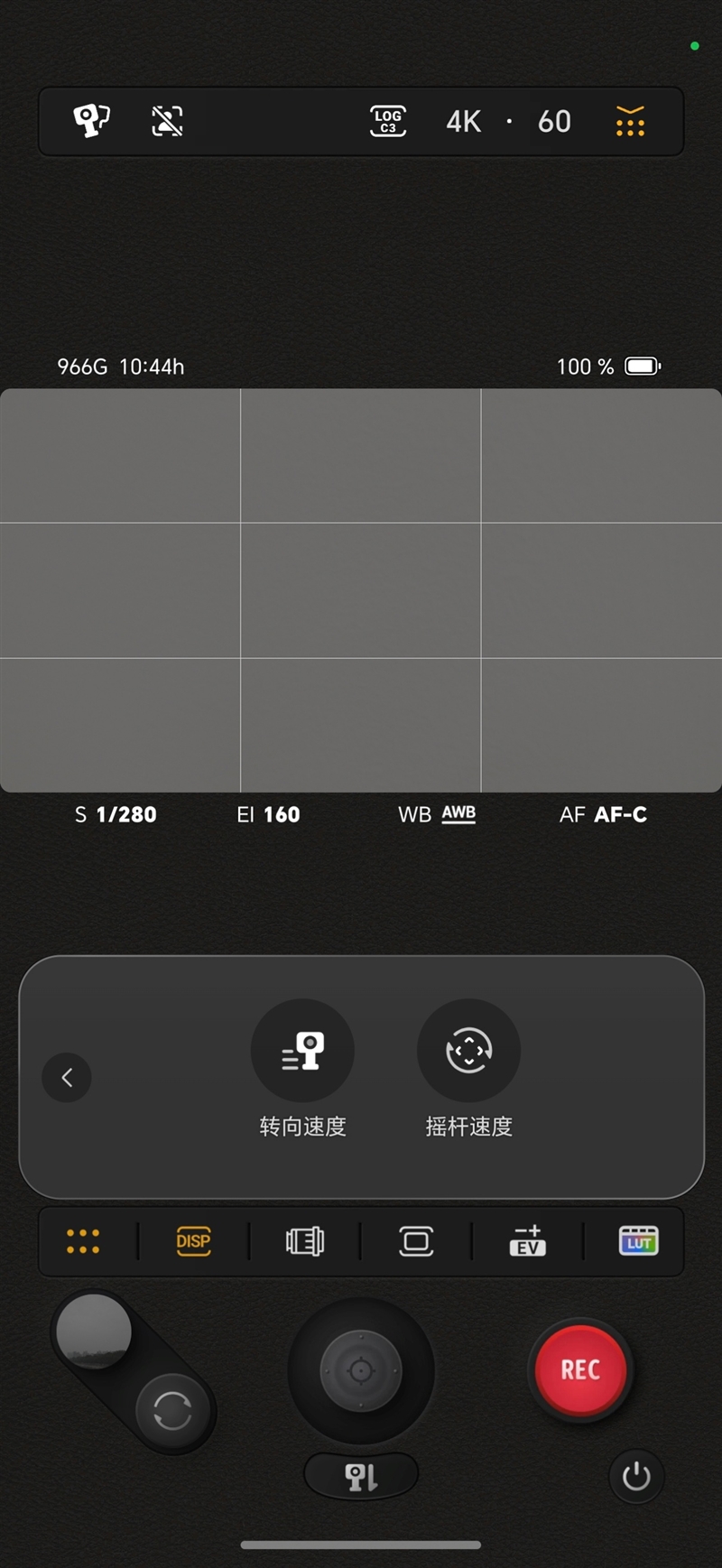Change the 60 frame rate setting

(x=554, y=121)
